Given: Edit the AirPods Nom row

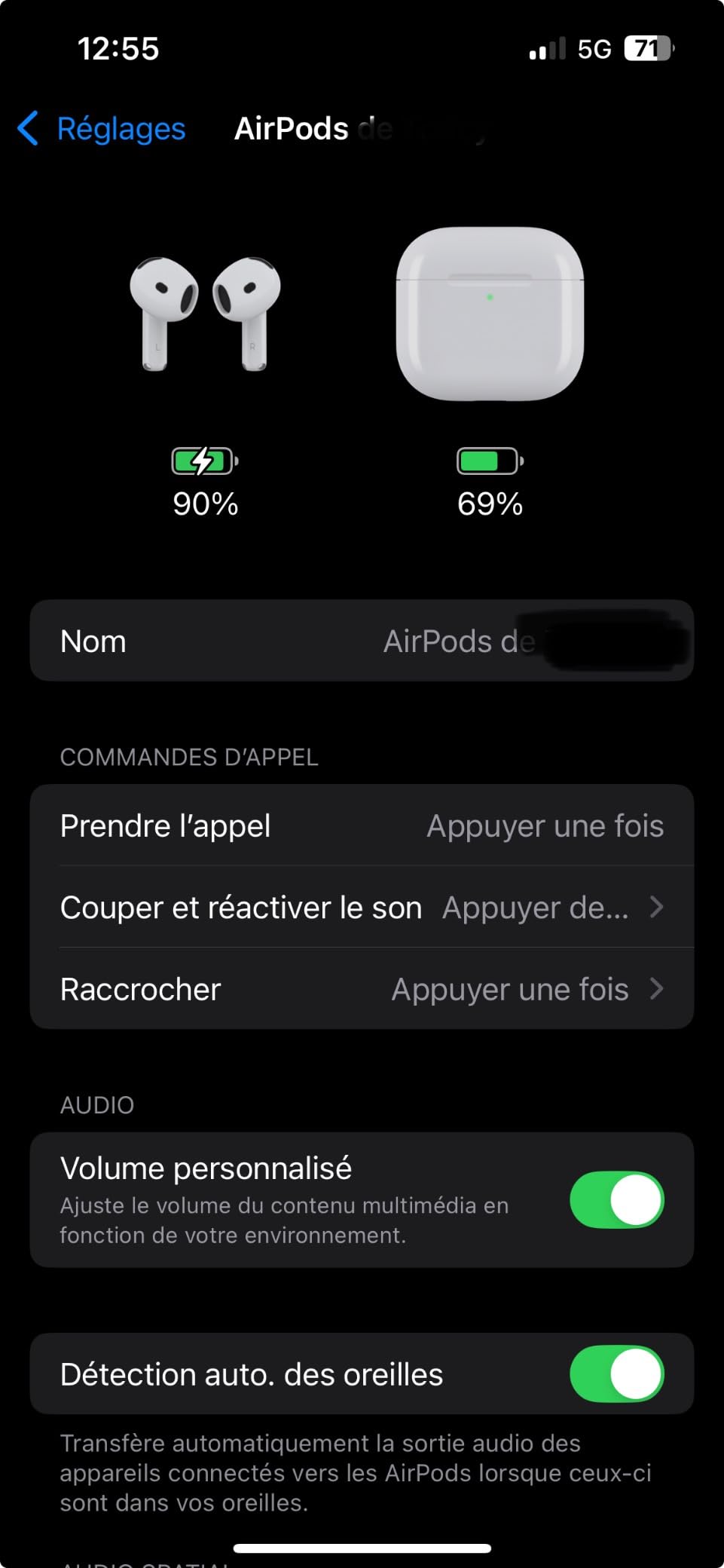Looking at the screenshot, I should (x=362, y=642).
